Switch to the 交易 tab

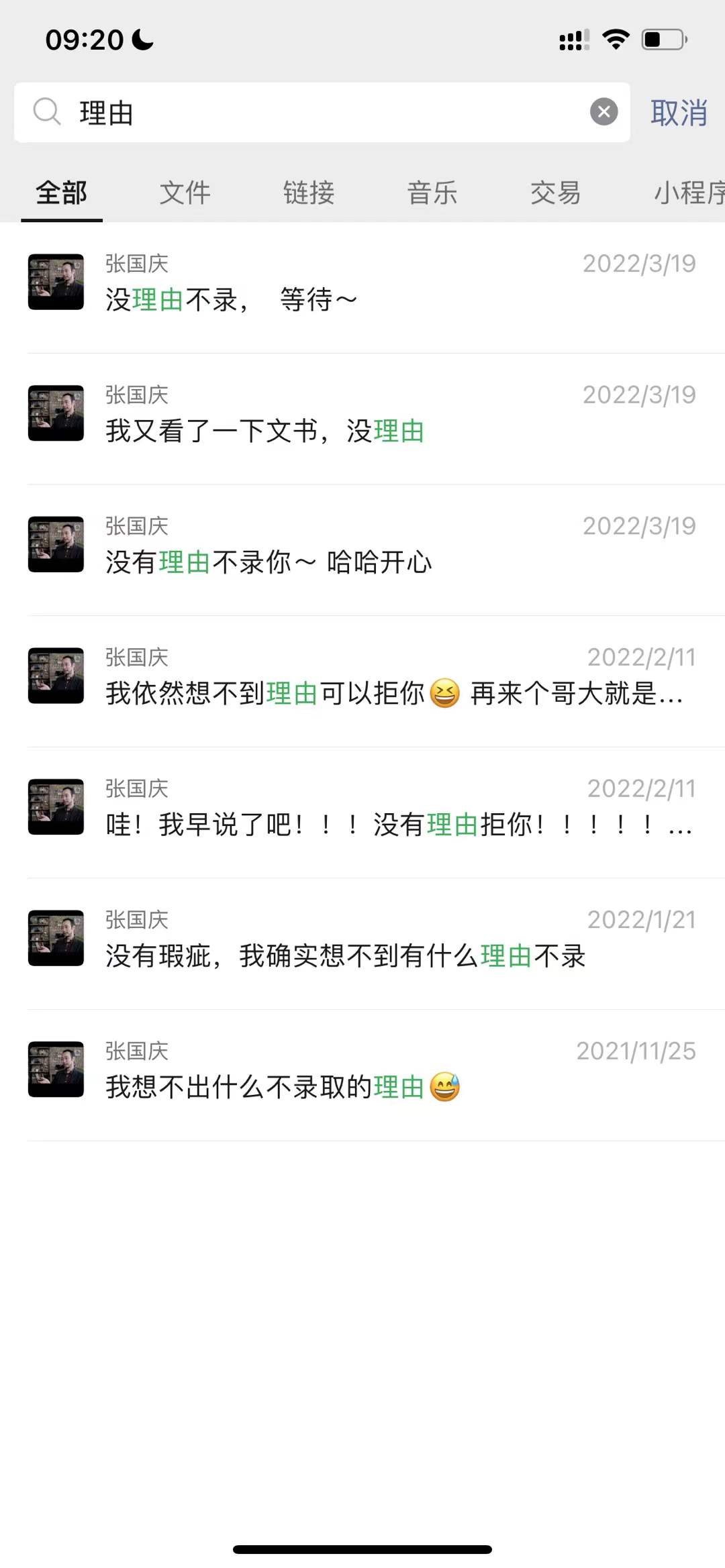click(x=555, y=193)
